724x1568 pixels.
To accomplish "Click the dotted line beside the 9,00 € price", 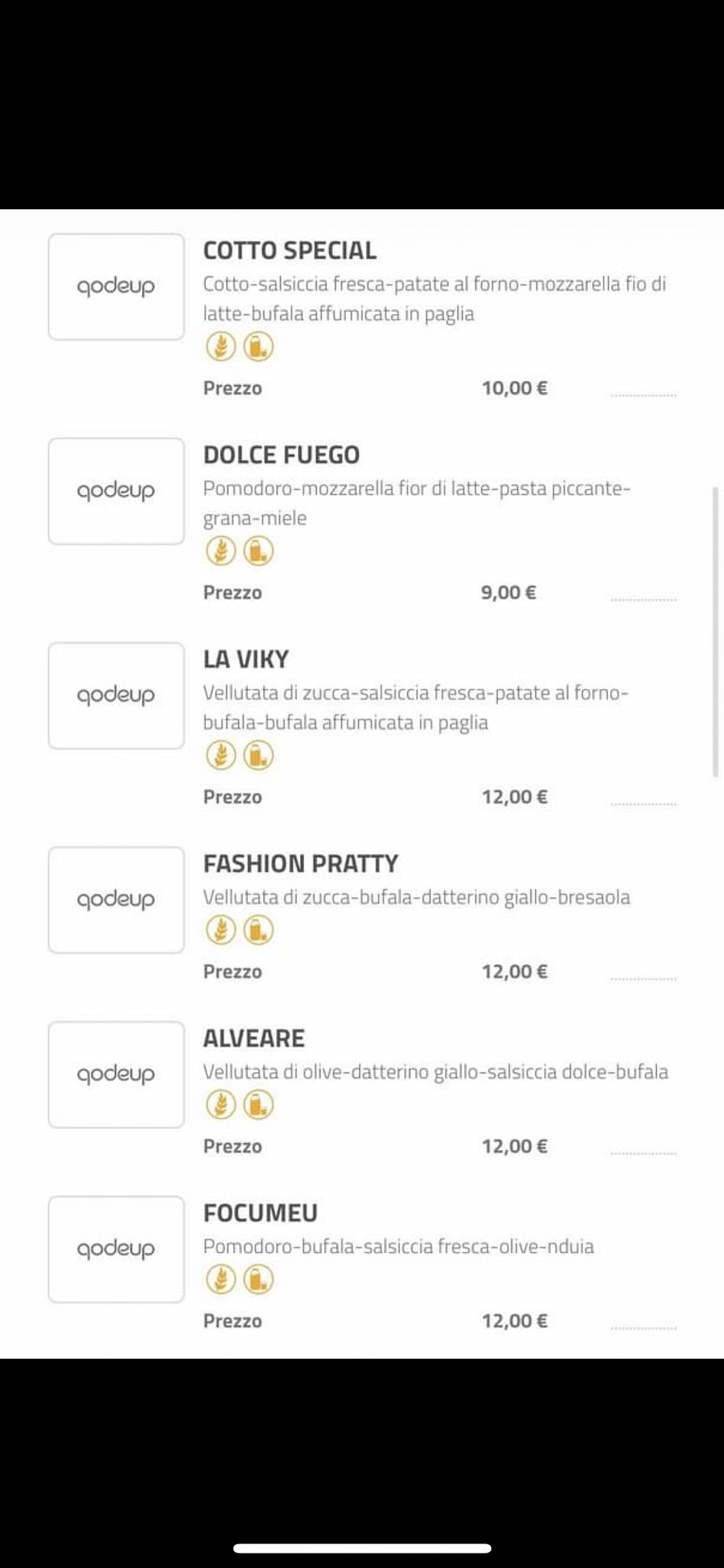I will [x=643, y=599].
